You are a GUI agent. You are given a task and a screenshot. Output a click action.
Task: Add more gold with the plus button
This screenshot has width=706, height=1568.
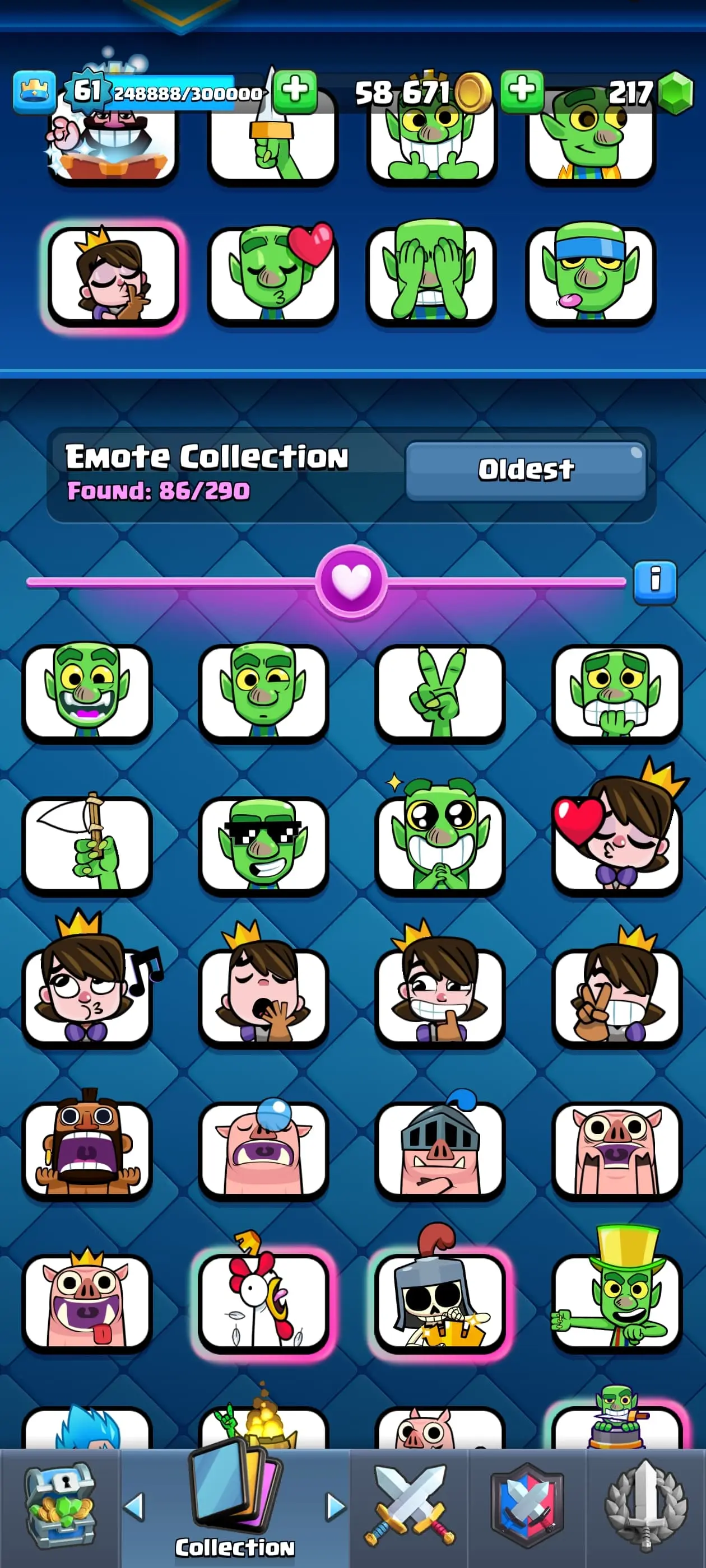pos(295,91)
